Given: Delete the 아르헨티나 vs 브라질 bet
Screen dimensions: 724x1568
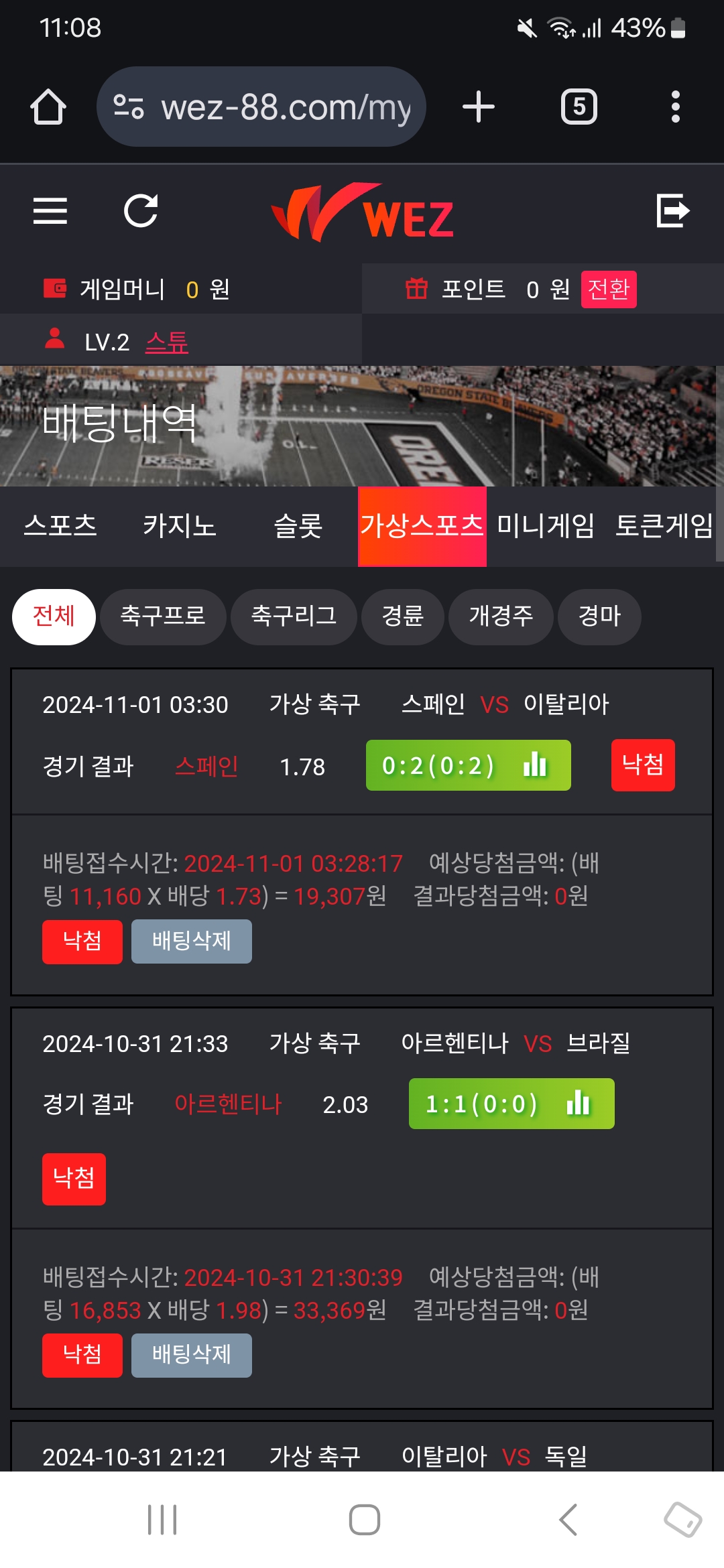Looking at the screenshot, I should coord(191,1355).
